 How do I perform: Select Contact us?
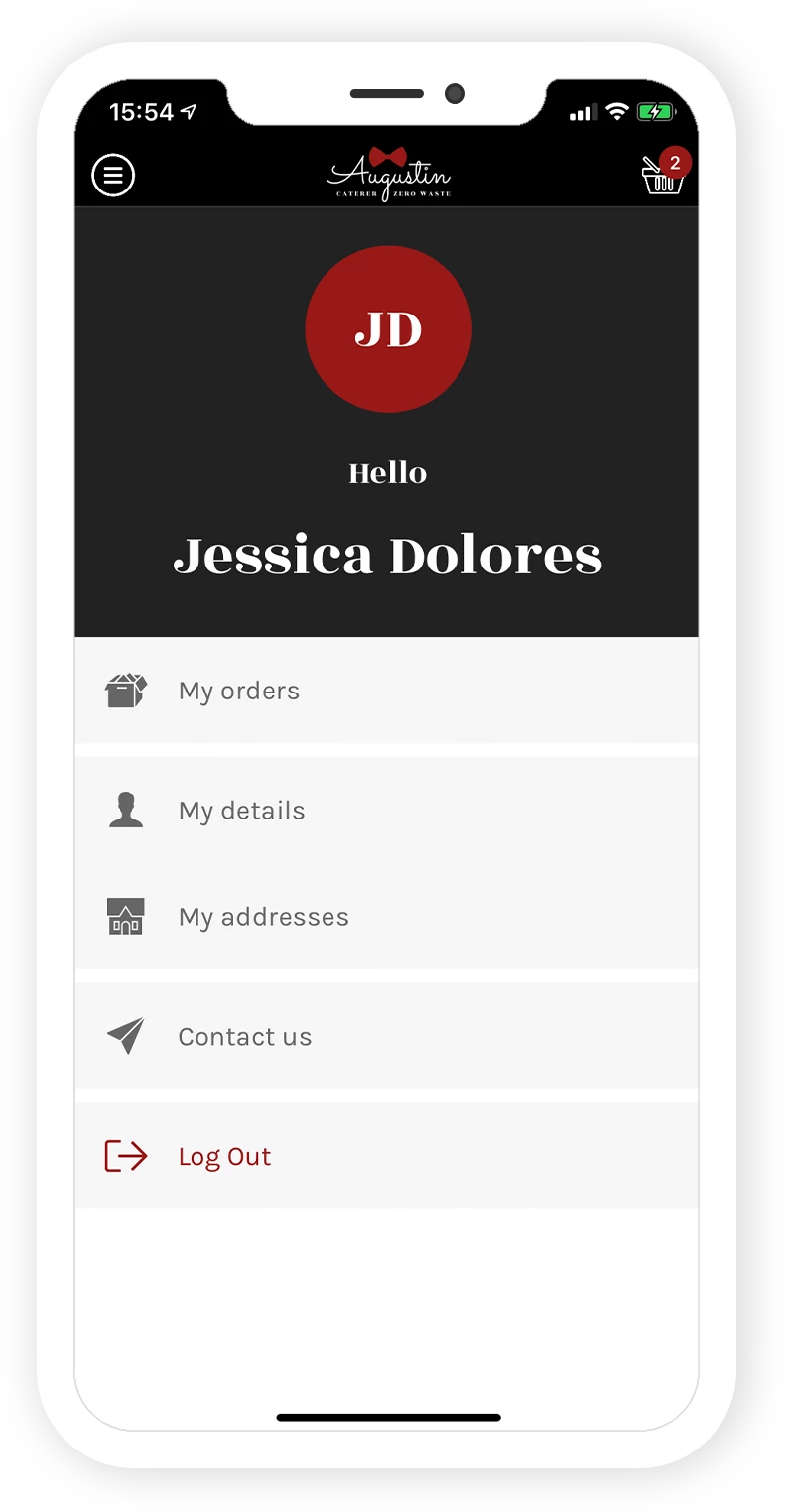pos(244,1037)
